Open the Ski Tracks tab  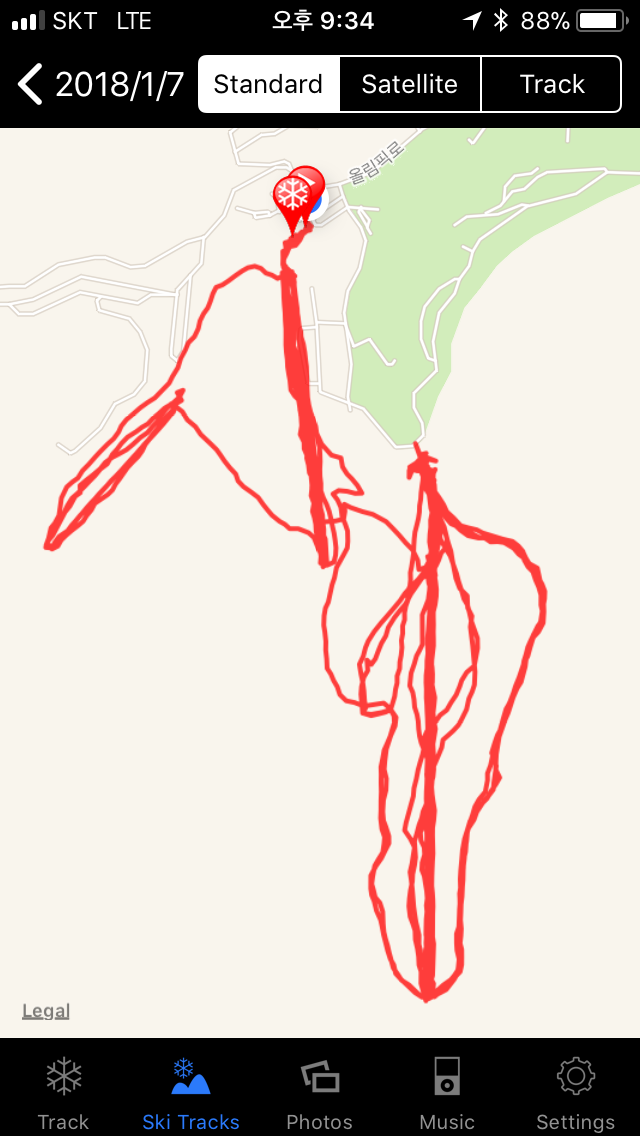point(190,1091)
